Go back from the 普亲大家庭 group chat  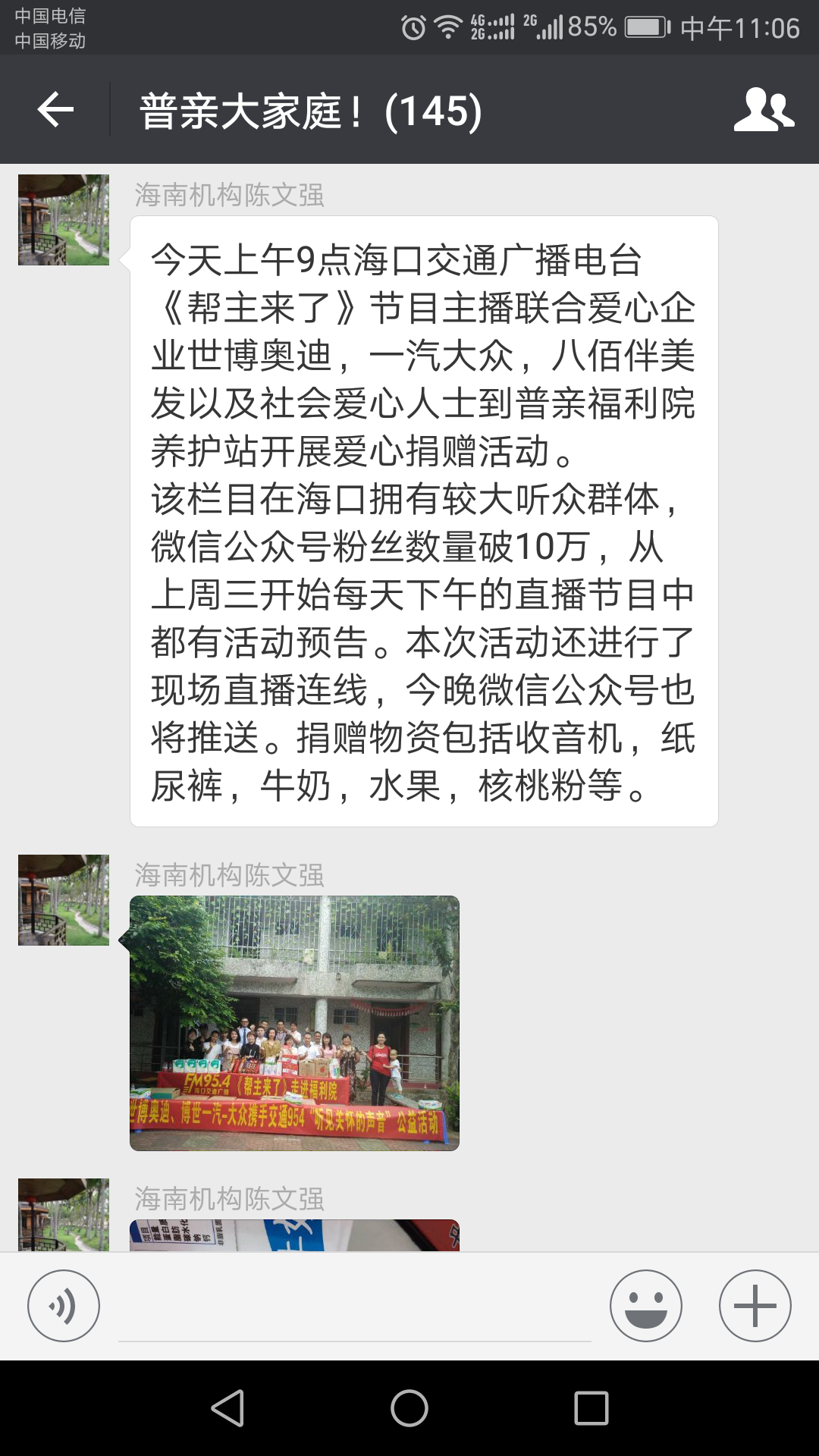(55, 110)
